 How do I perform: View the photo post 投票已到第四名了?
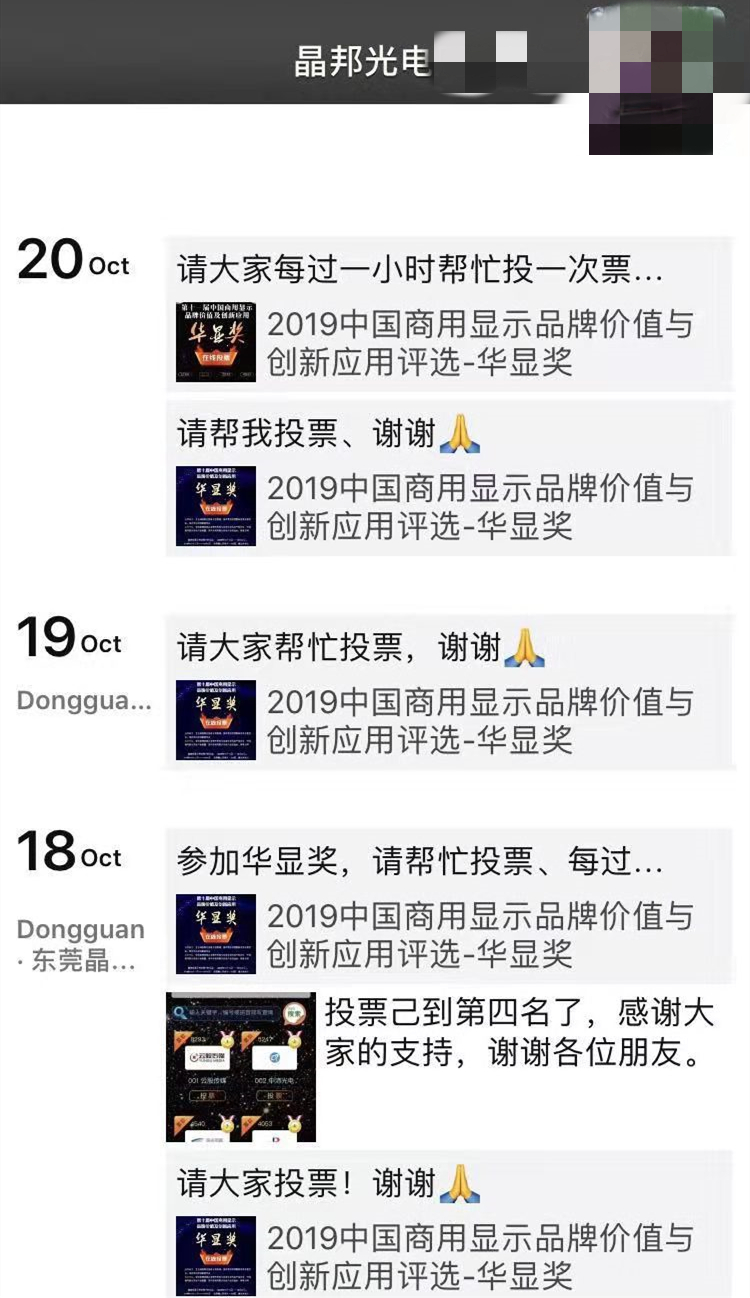tap(241, 1067)
